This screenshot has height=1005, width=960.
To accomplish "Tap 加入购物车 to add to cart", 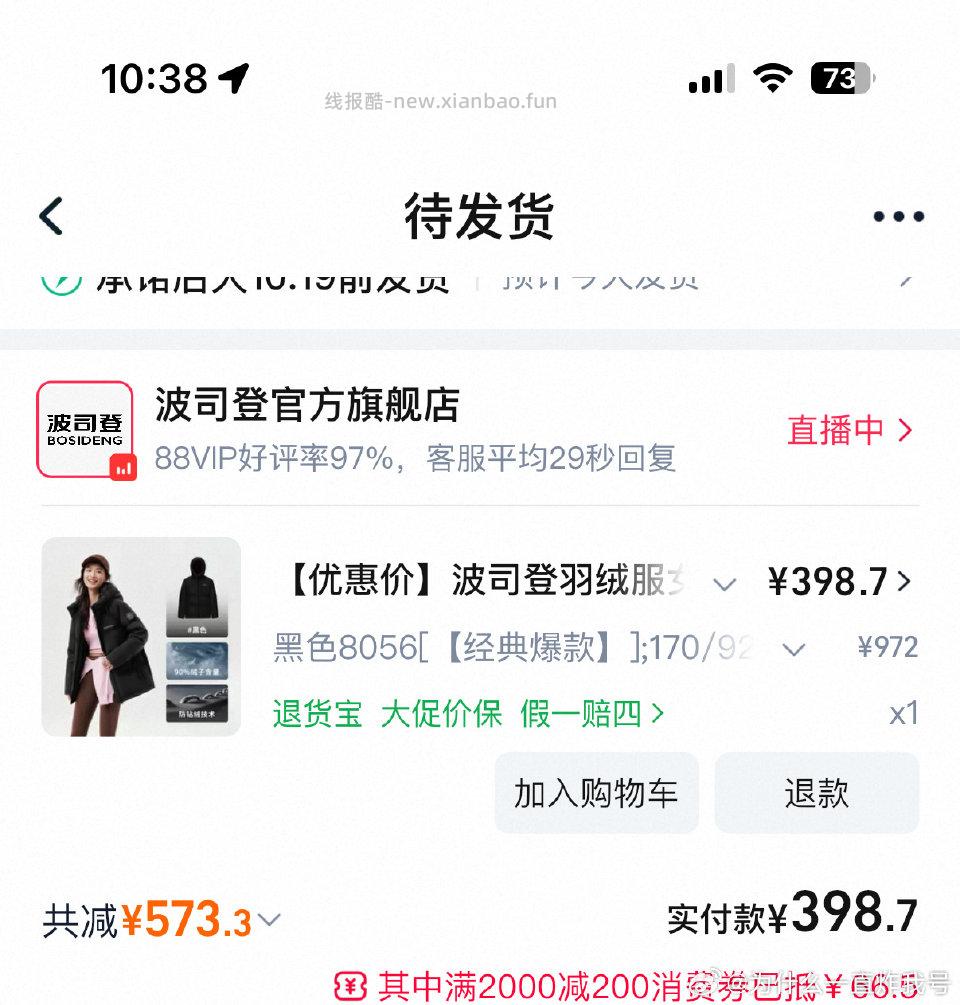I will point(596,792).
